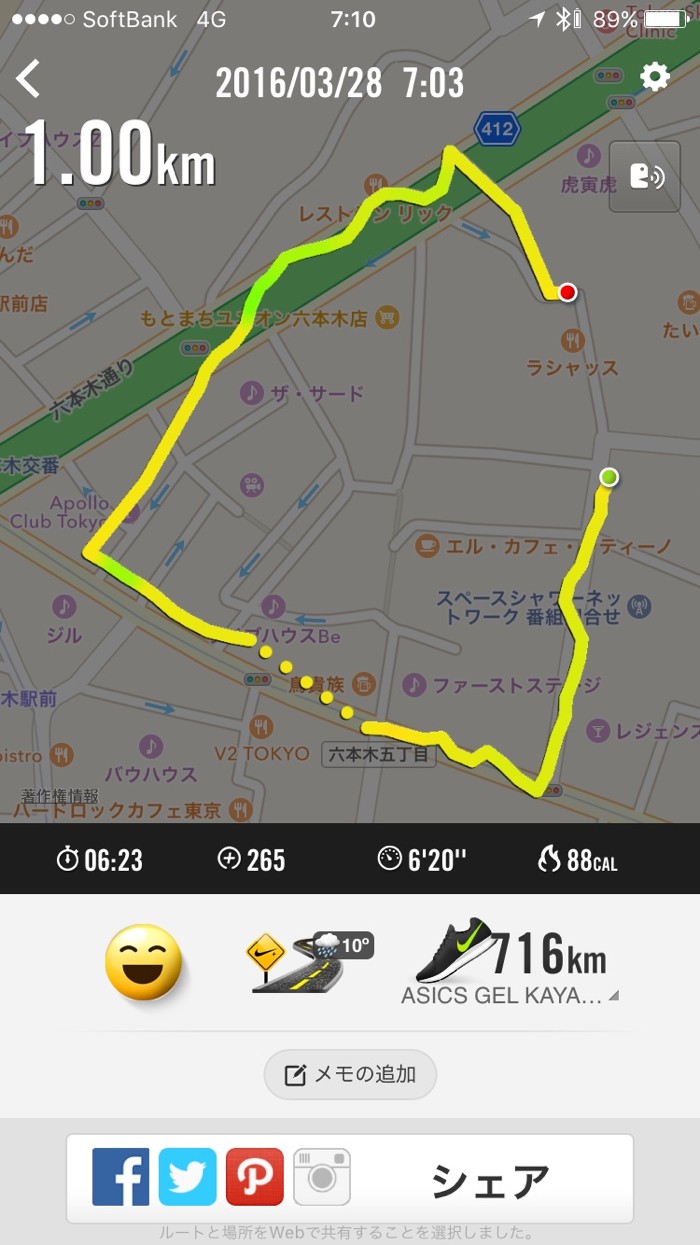
Task: Change the smiley mood rating
Action: (144, 962)
